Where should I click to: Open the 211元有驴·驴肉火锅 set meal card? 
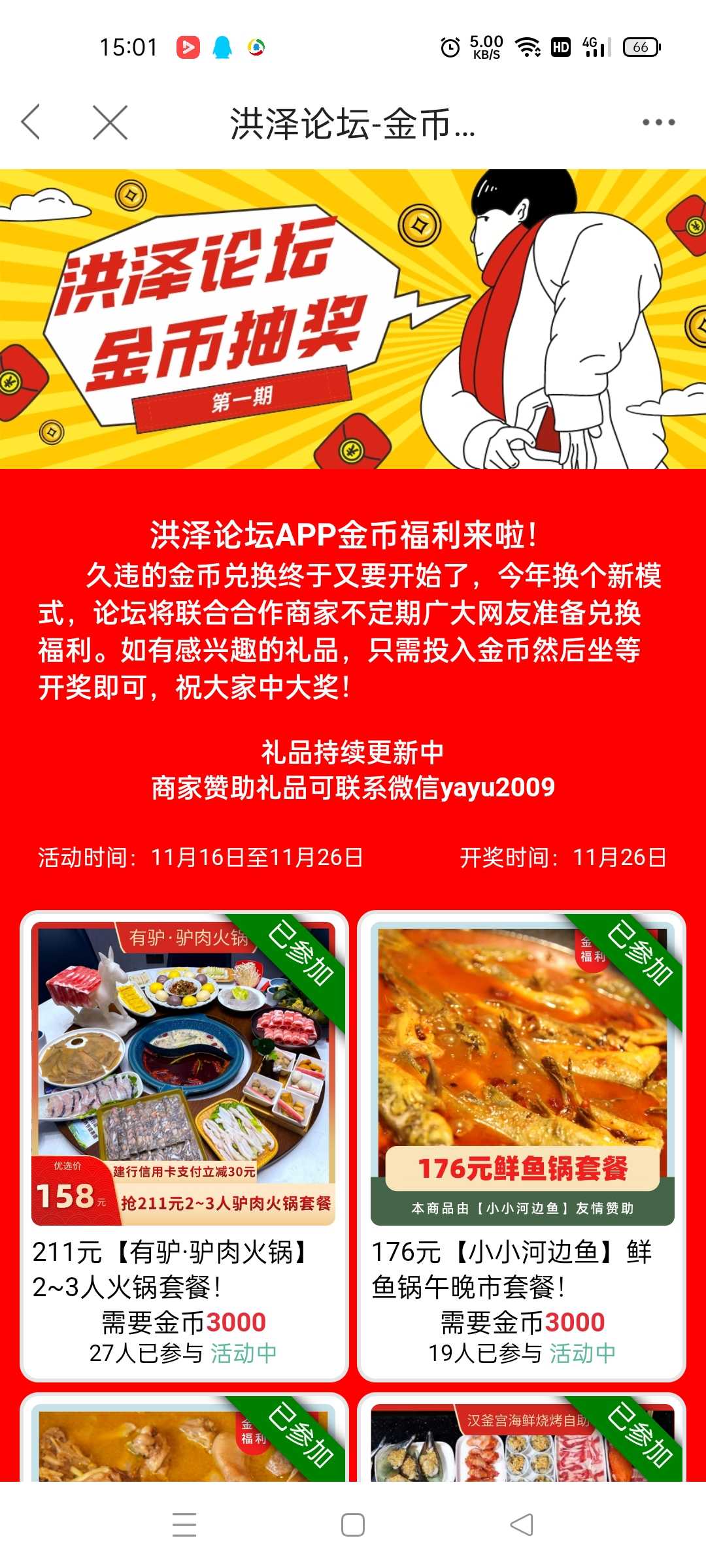tap(184, 1146)
